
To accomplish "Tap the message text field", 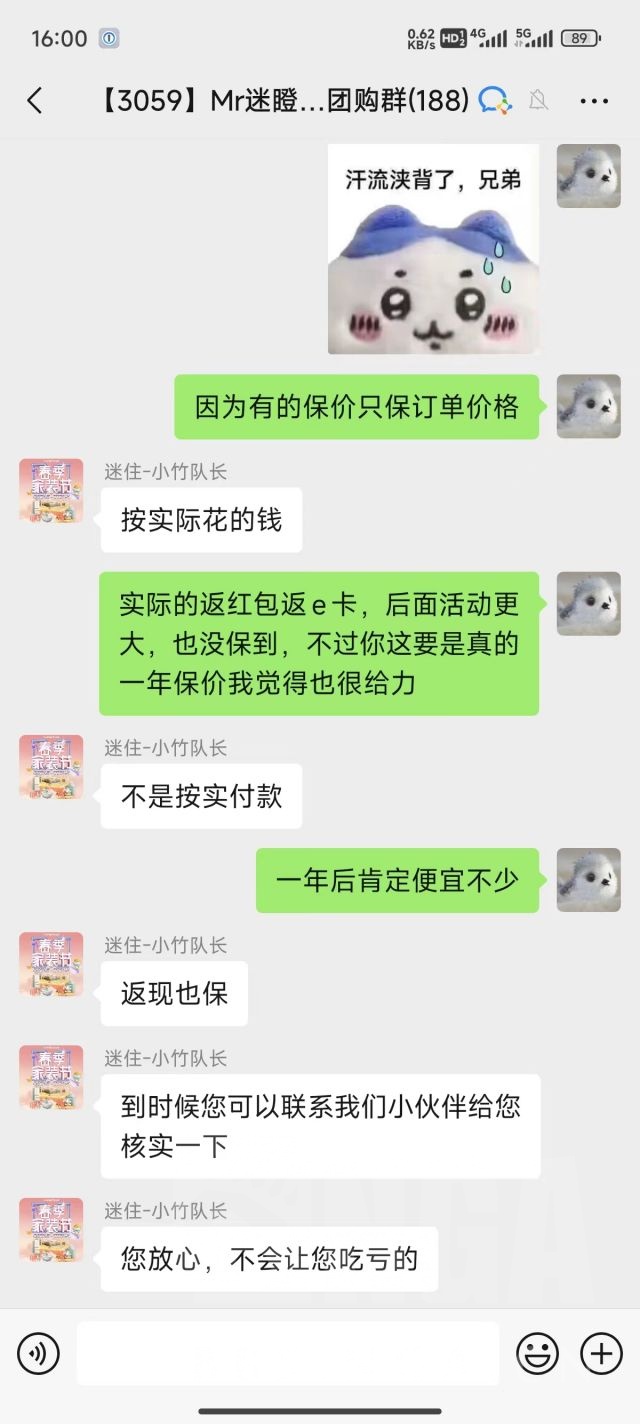I will (x=288, y=1354).
